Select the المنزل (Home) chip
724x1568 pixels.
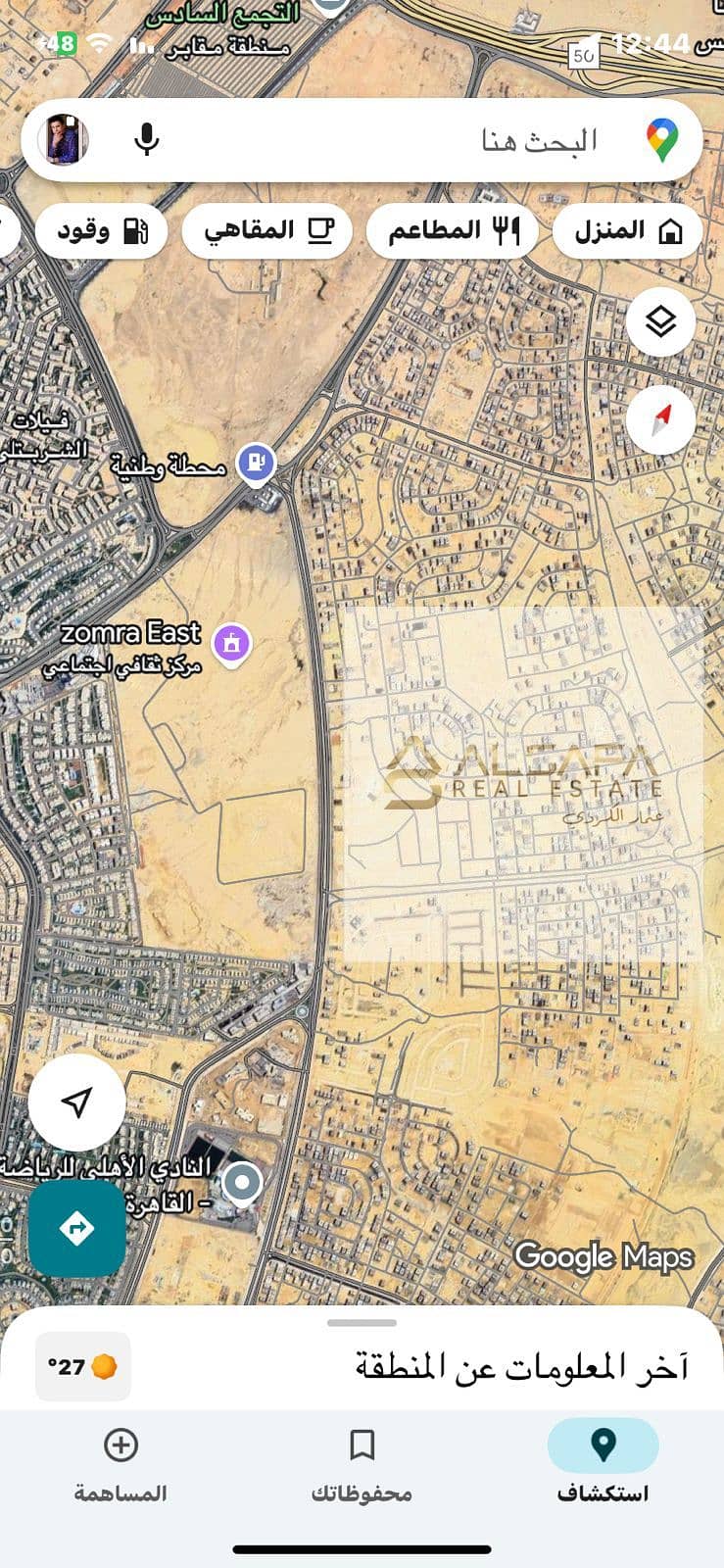click(627, 231)
